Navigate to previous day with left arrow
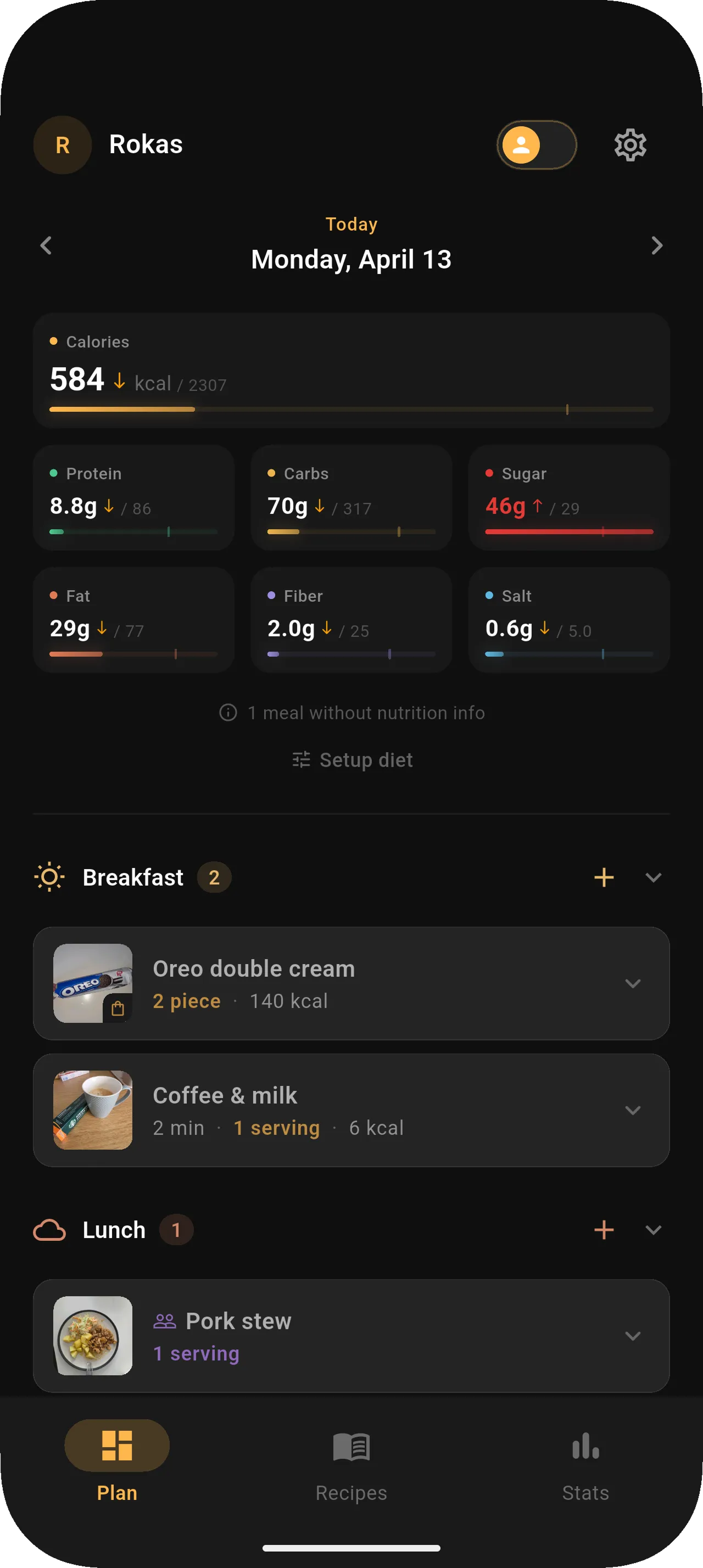Viewport: 703px width, 1568px height. point(46,245)
